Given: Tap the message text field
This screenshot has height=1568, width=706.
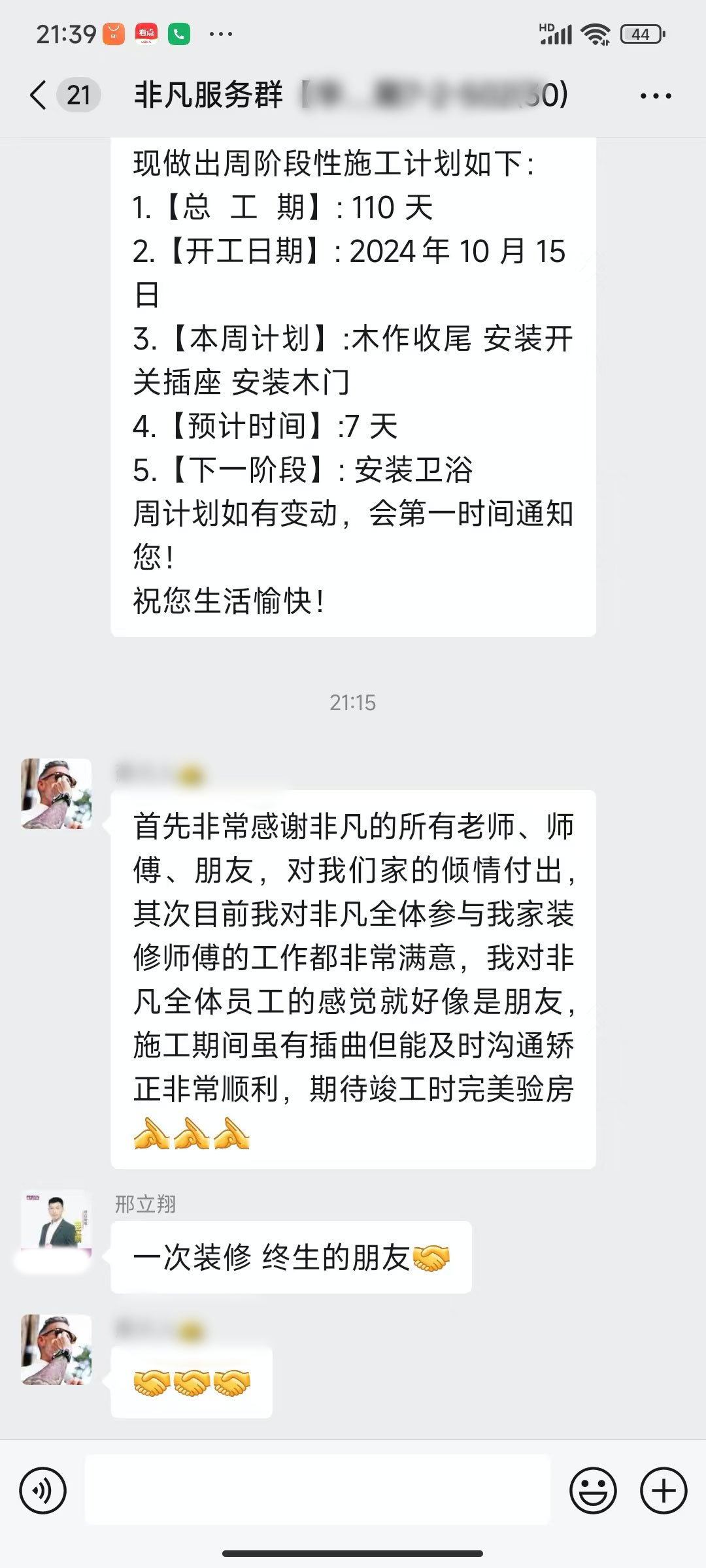Looking at the screenshot, I should 318,1490.
